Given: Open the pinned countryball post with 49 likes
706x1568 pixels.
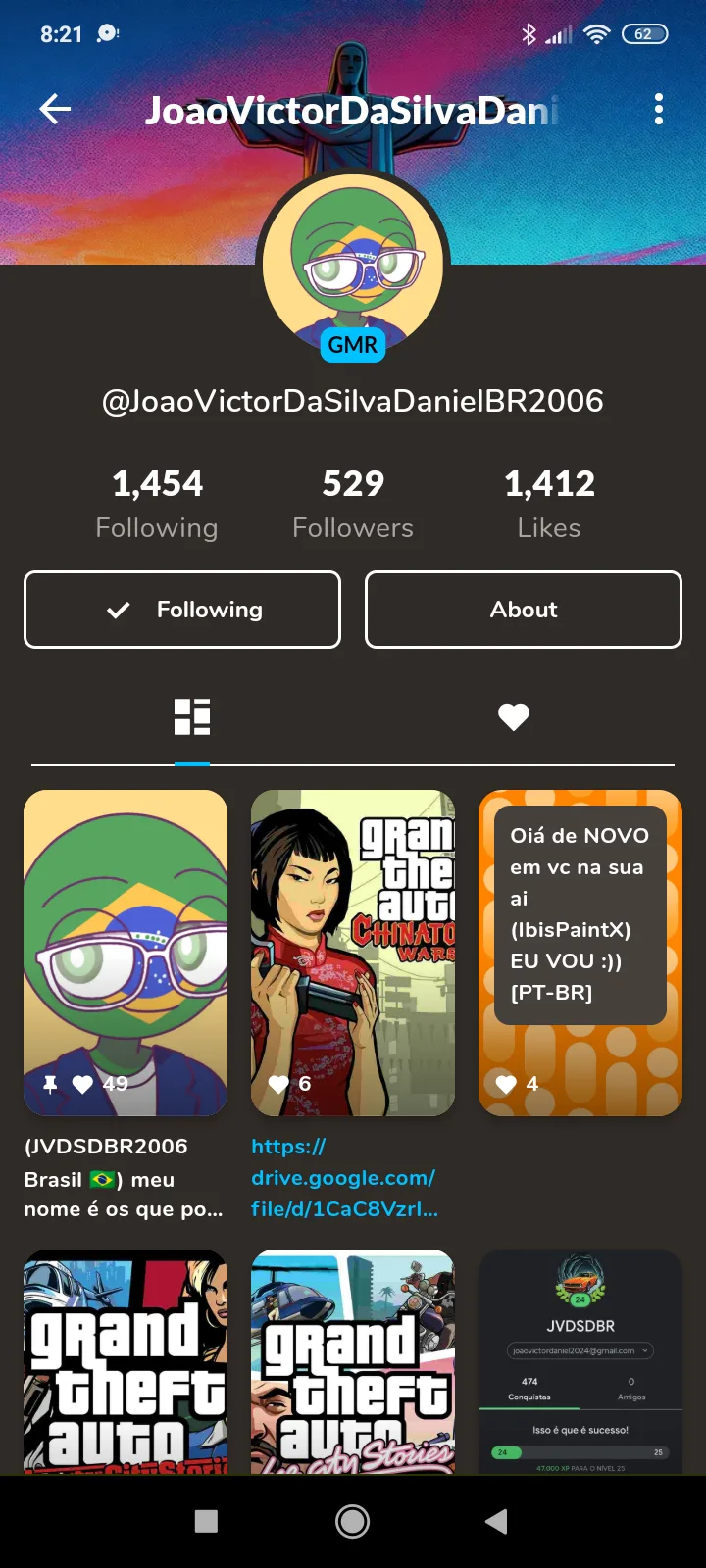Looking at the screenshot, I should 126,953.
